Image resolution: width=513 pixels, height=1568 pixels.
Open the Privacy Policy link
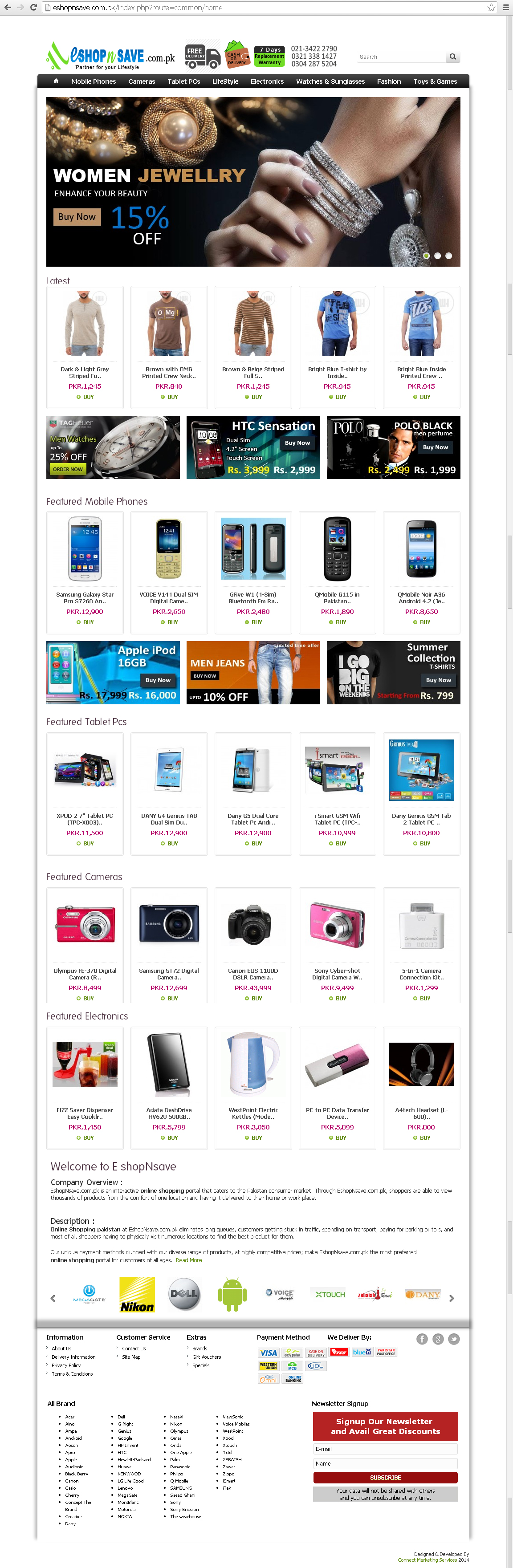point(66,1365)
